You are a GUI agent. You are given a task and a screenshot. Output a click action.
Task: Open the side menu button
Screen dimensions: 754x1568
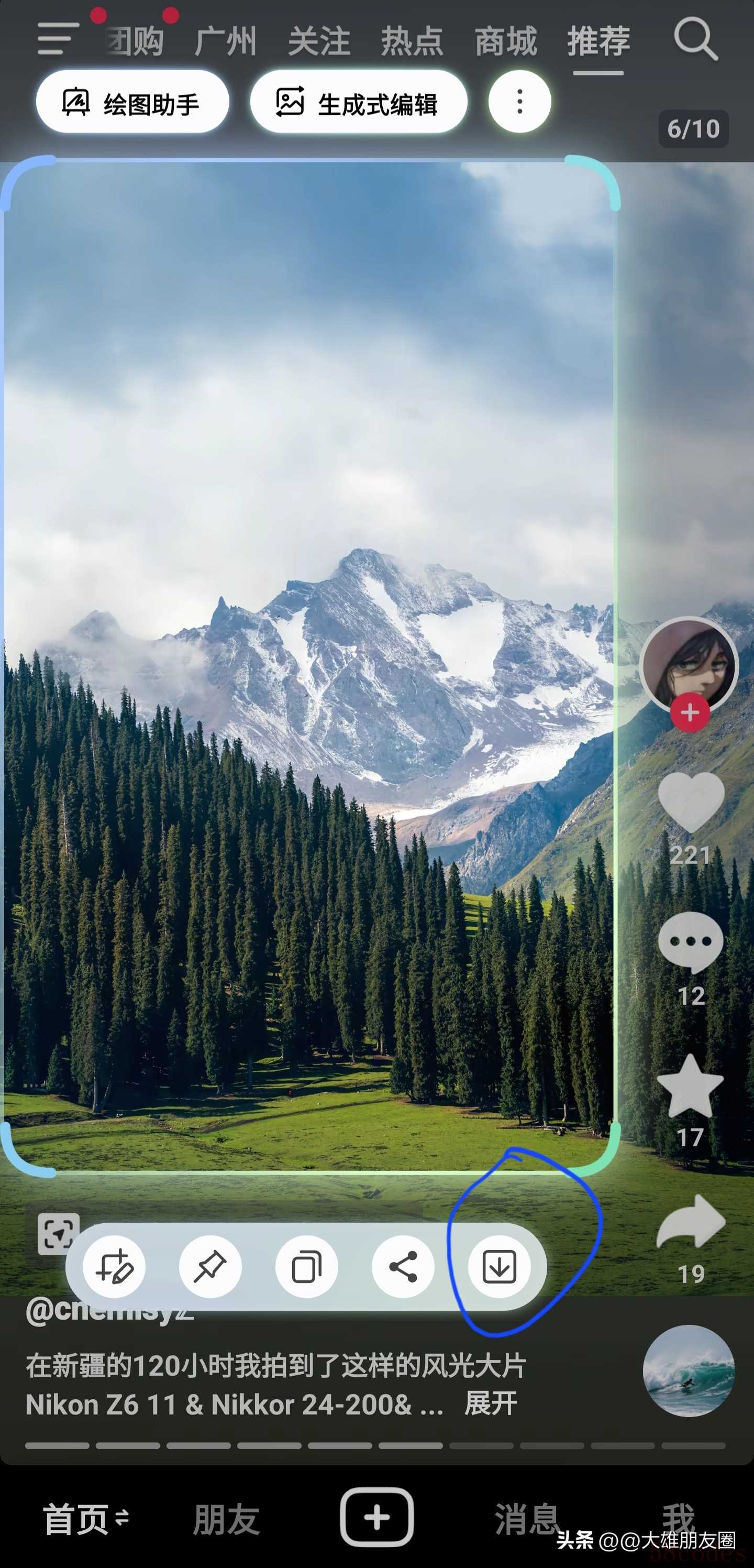tap(58, 39)
